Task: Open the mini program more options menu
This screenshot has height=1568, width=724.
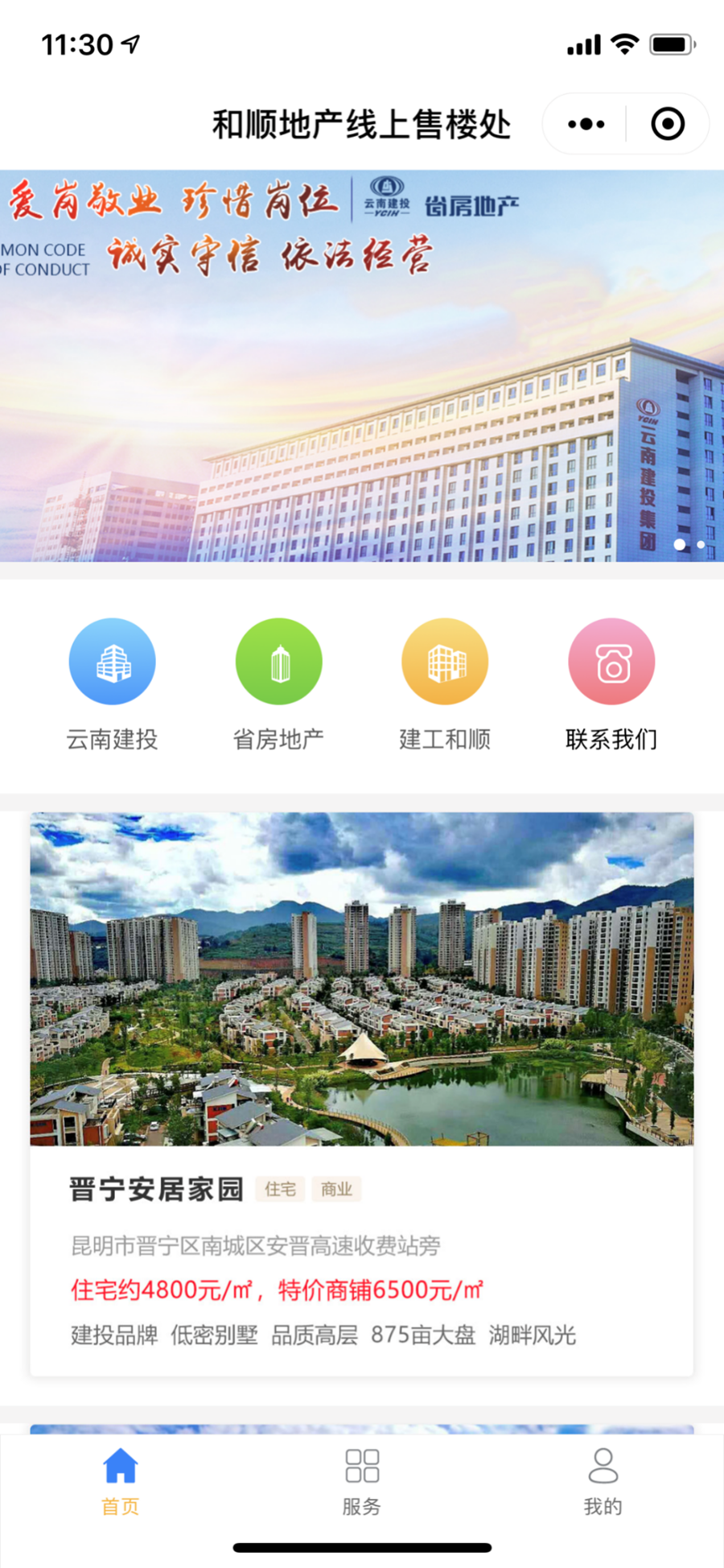Action: coord(586,124)
